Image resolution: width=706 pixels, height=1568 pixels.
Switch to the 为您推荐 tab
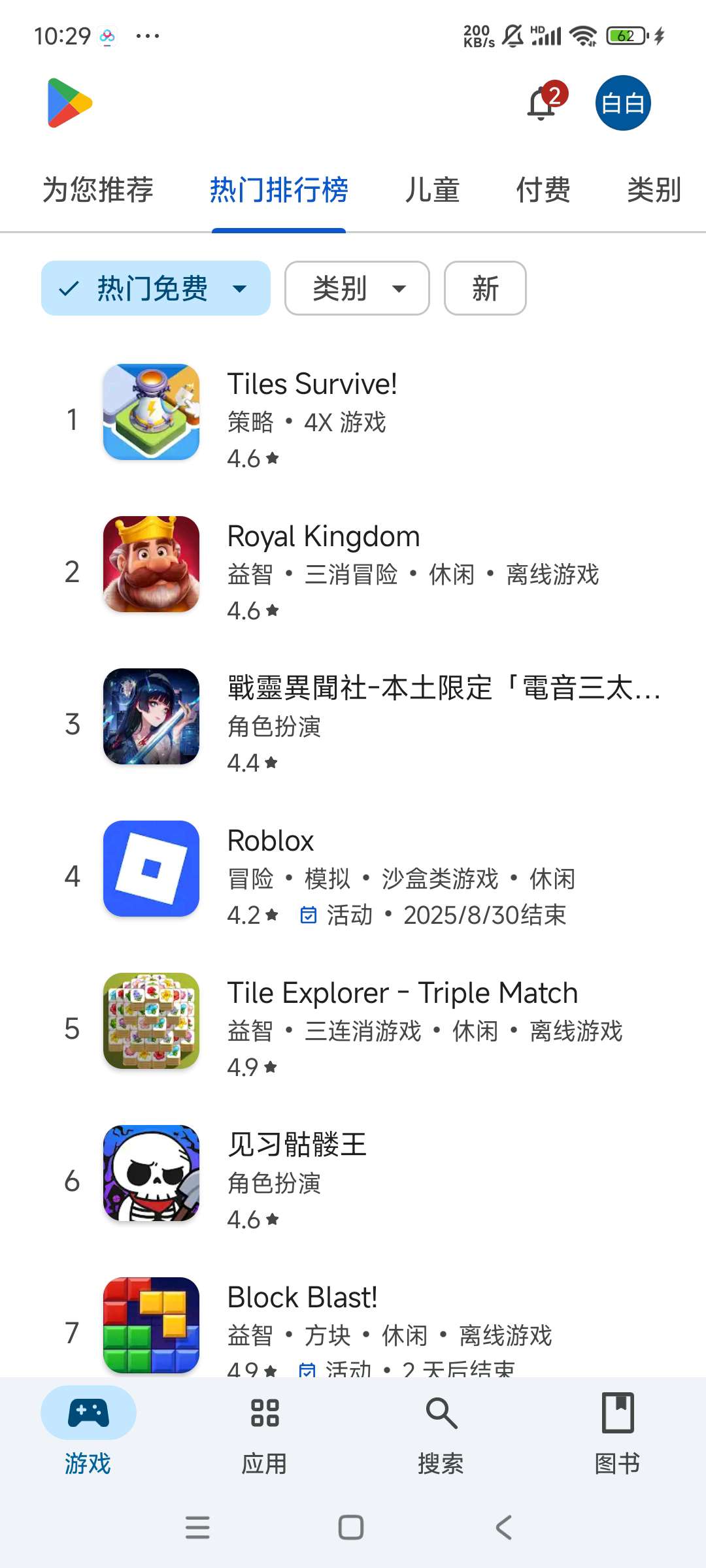click(98, 190)
